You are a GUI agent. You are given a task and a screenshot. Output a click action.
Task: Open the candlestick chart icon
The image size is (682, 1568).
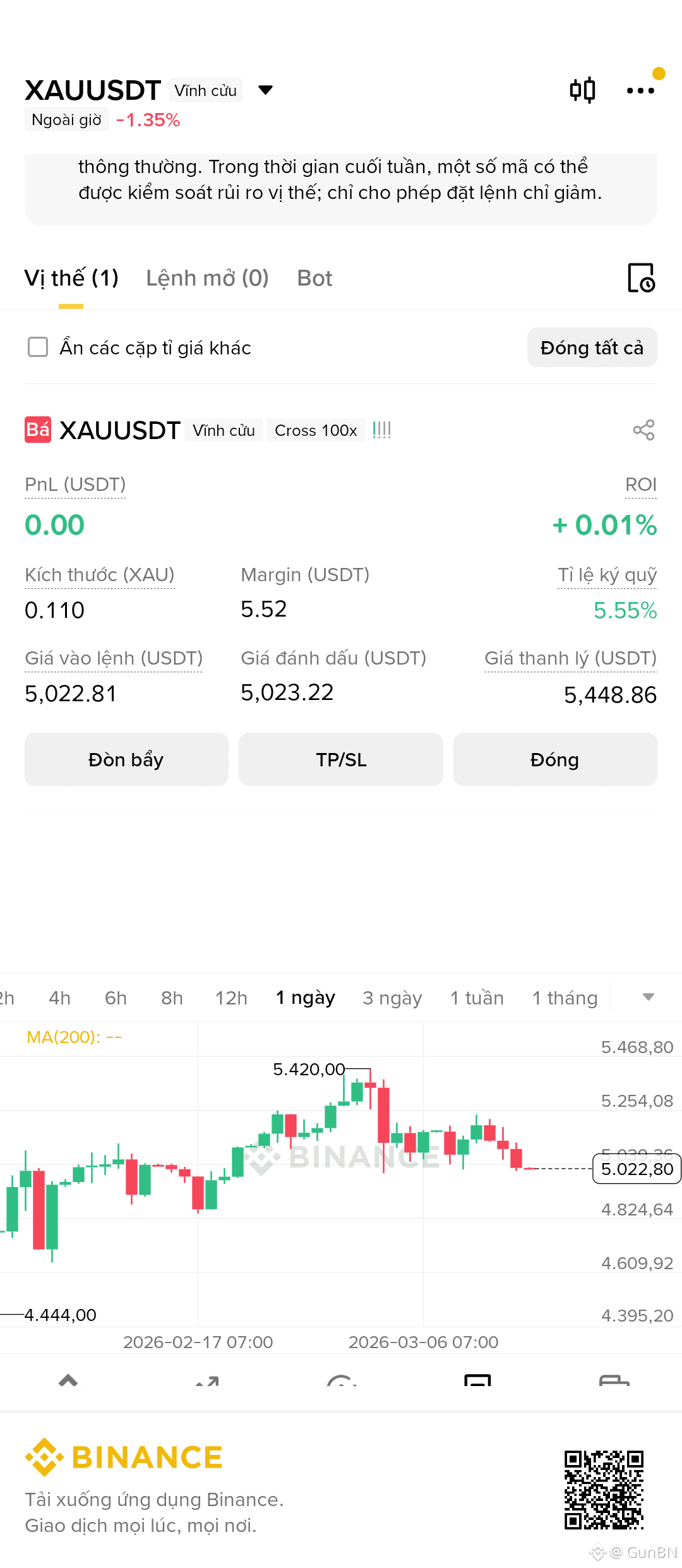(x=582, y=90)
